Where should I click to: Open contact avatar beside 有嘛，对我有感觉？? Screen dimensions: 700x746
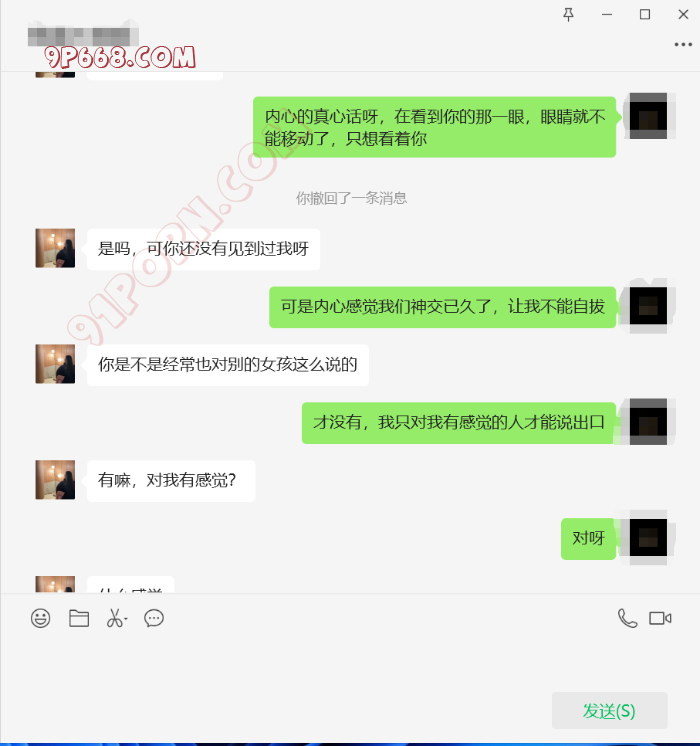(55, 480)
